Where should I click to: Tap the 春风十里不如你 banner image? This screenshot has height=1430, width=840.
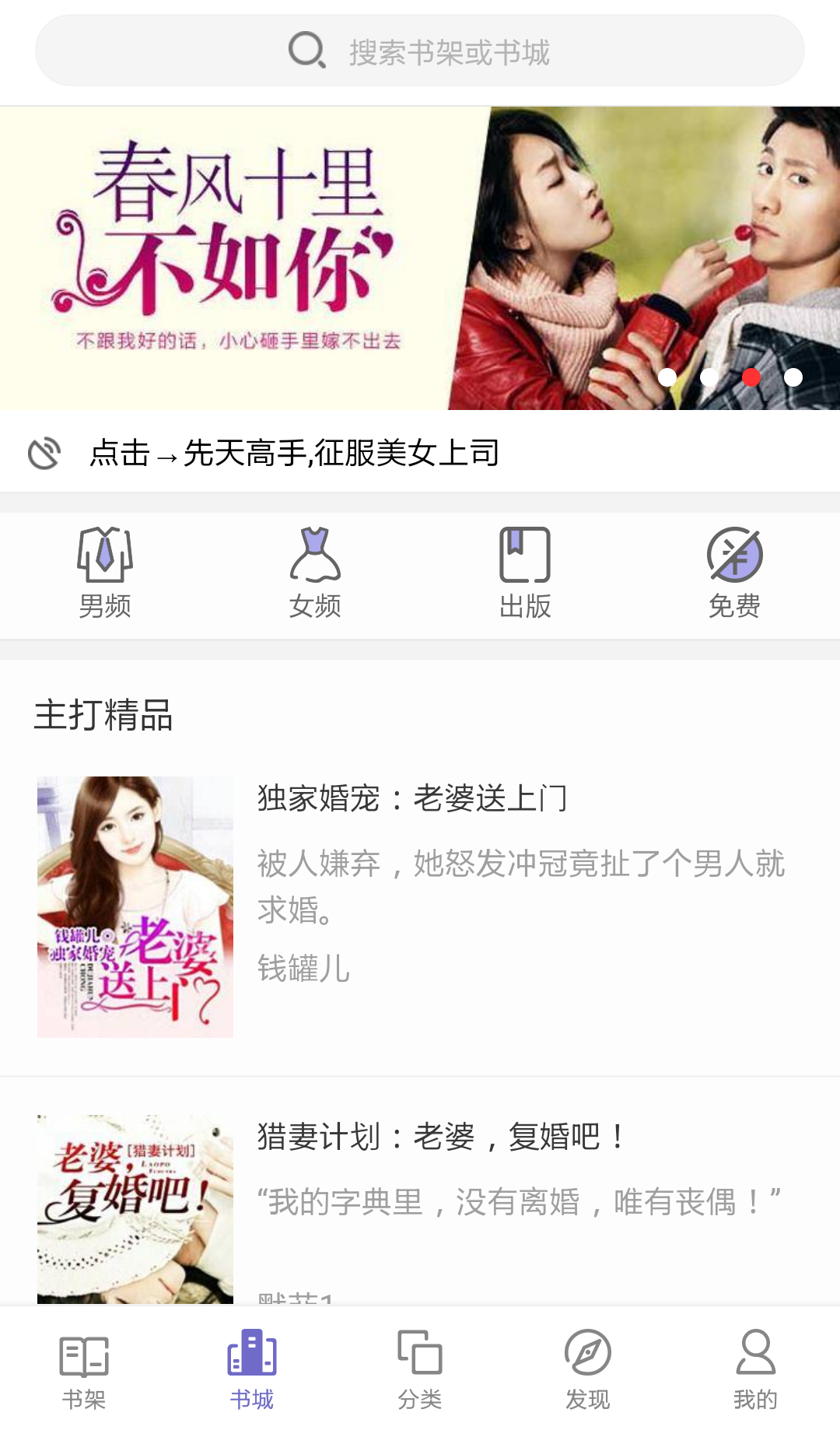click(420, 257)
